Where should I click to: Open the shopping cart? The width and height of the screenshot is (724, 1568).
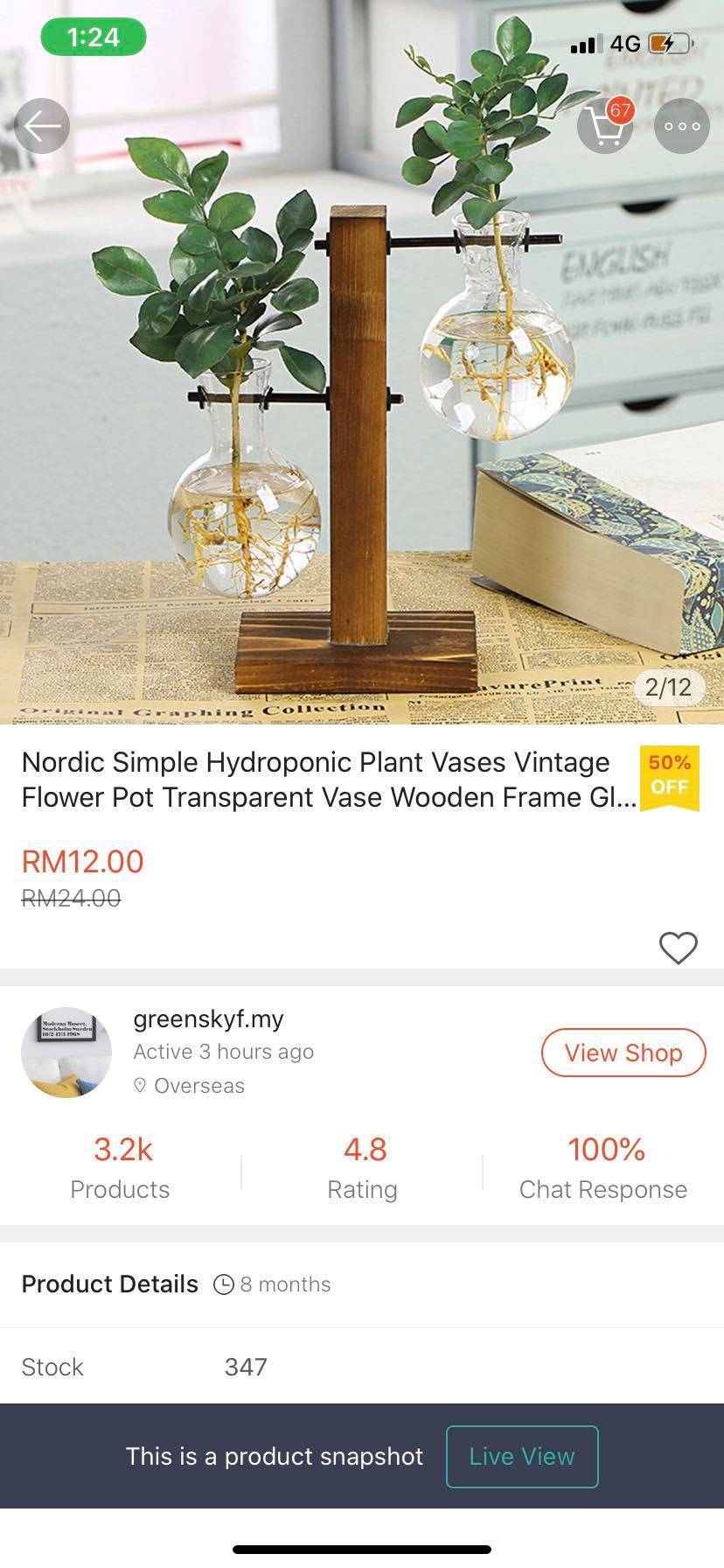(x=605, y=127)
